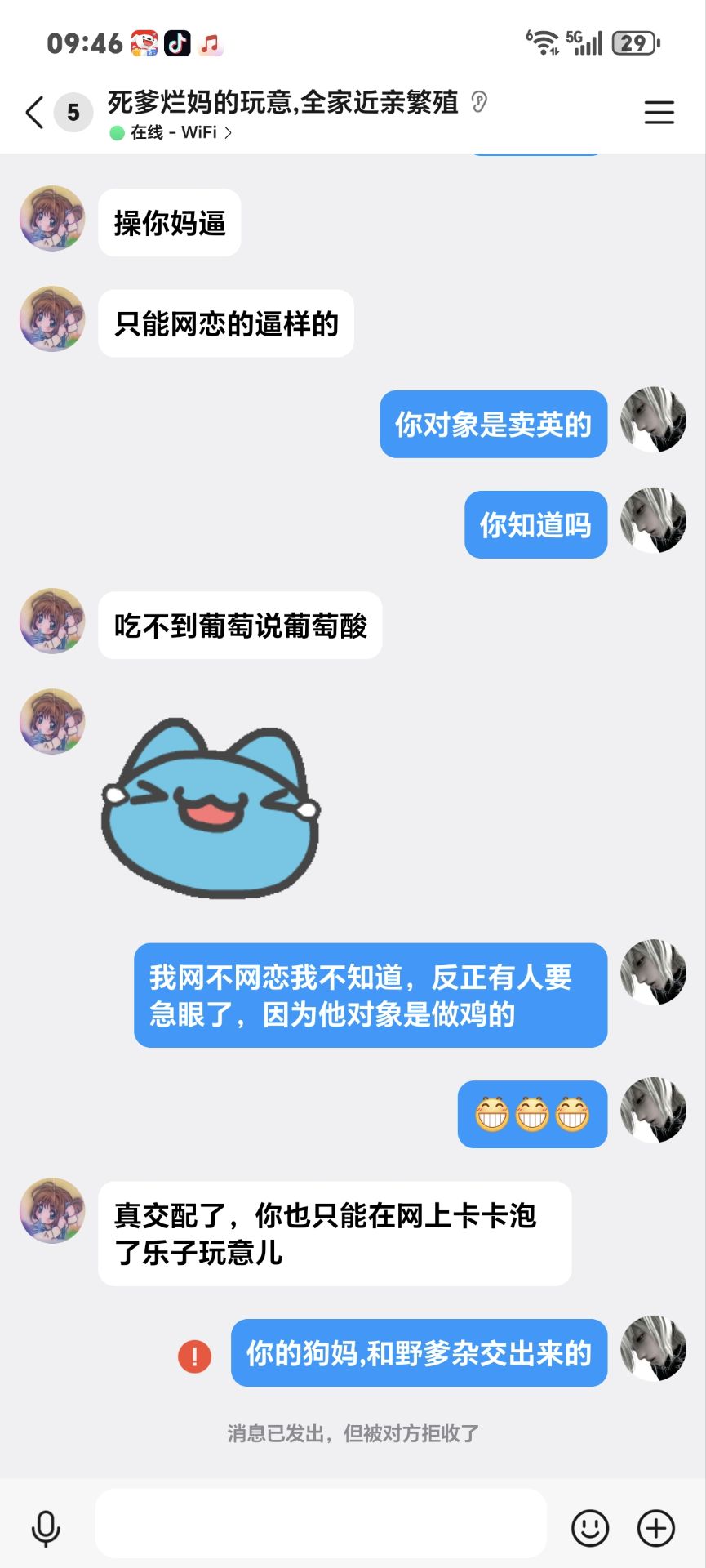View contact avatar next to 吃不到葡萄说葡萄酸
This screenshot has width=706, height=1568.
[x=52, y=621]
